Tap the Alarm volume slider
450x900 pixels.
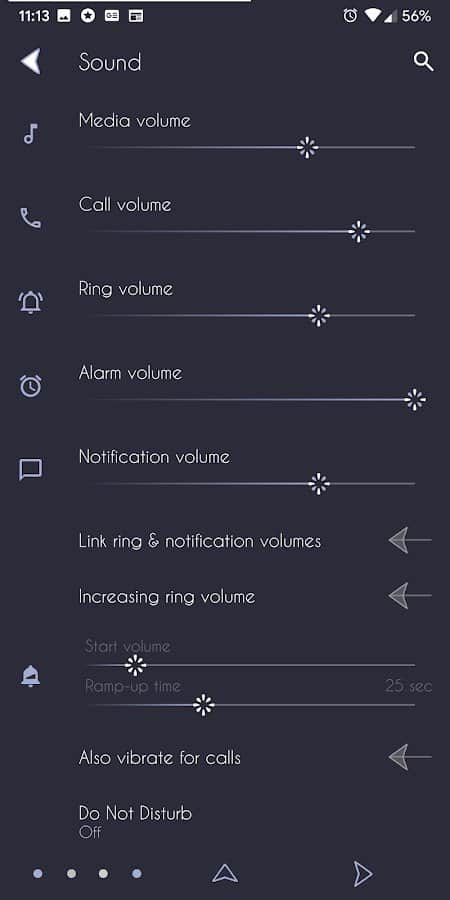257,399
